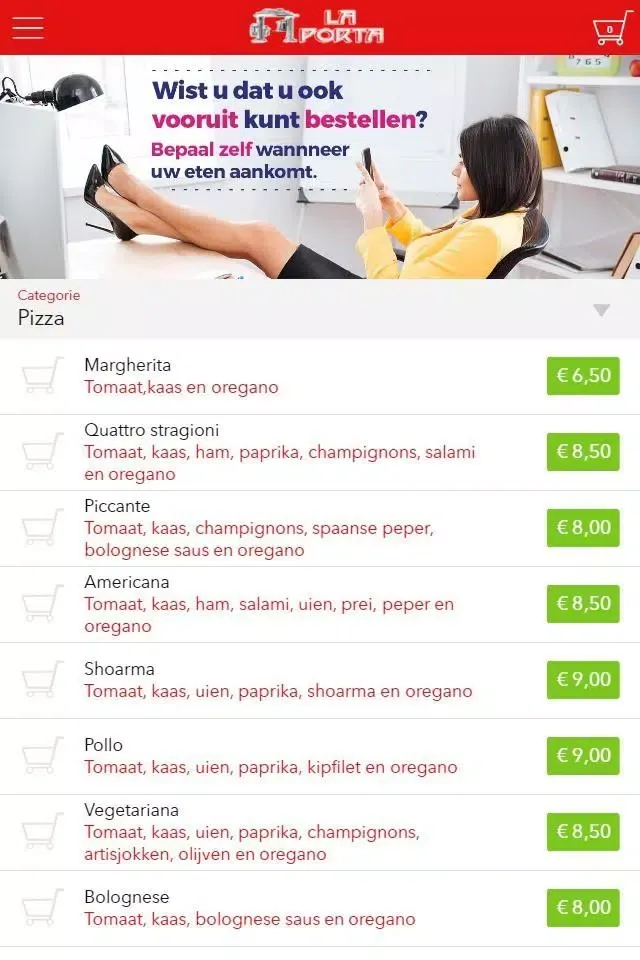Open the Pollo pizza item

click(x=270, y=756)
